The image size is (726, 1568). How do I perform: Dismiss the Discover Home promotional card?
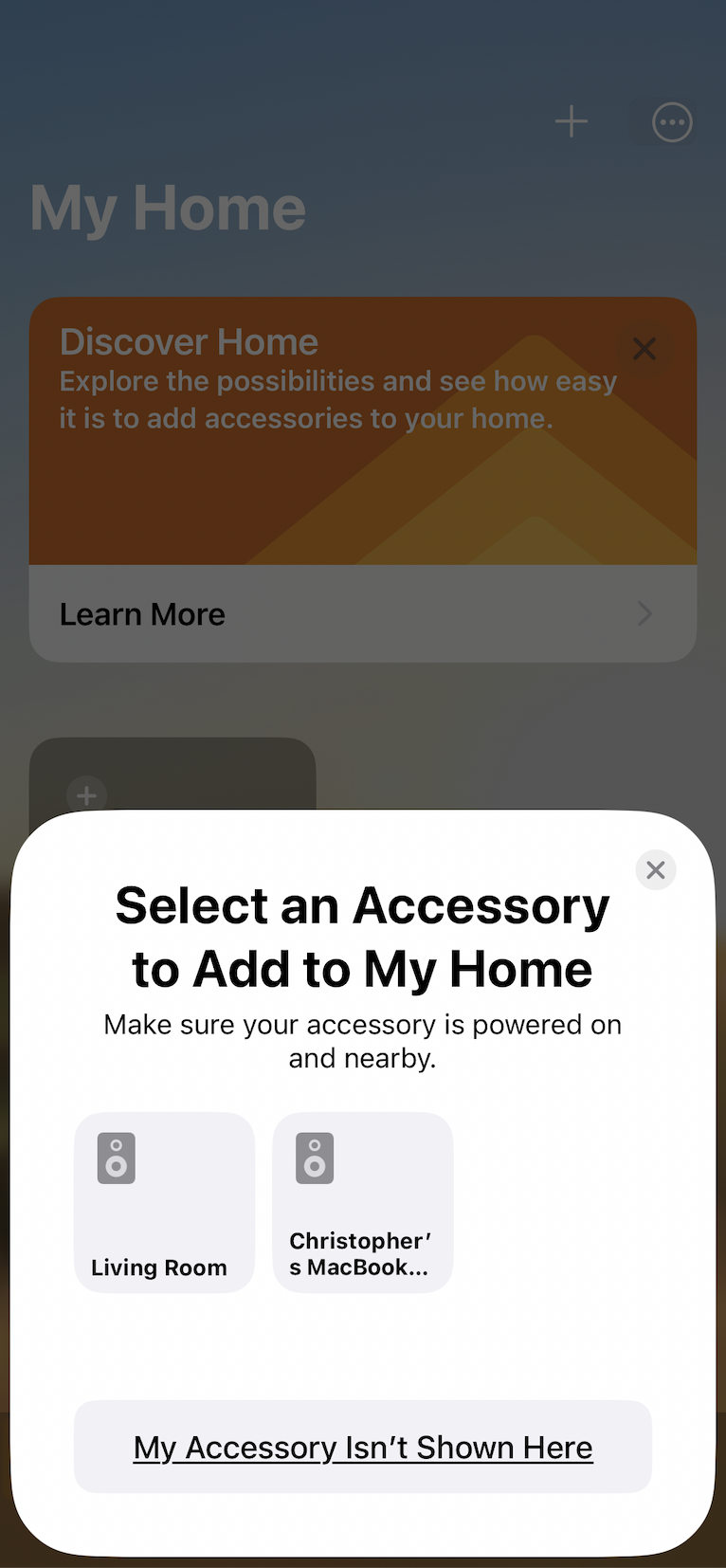tap(644, 349)
